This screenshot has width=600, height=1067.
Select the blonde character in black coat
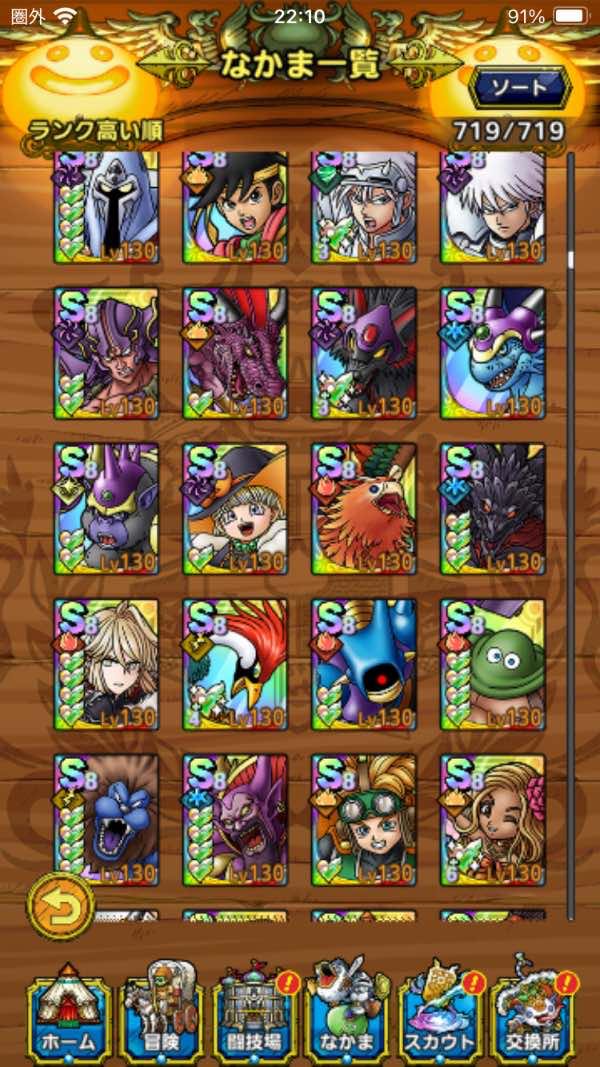click(106, 665)
